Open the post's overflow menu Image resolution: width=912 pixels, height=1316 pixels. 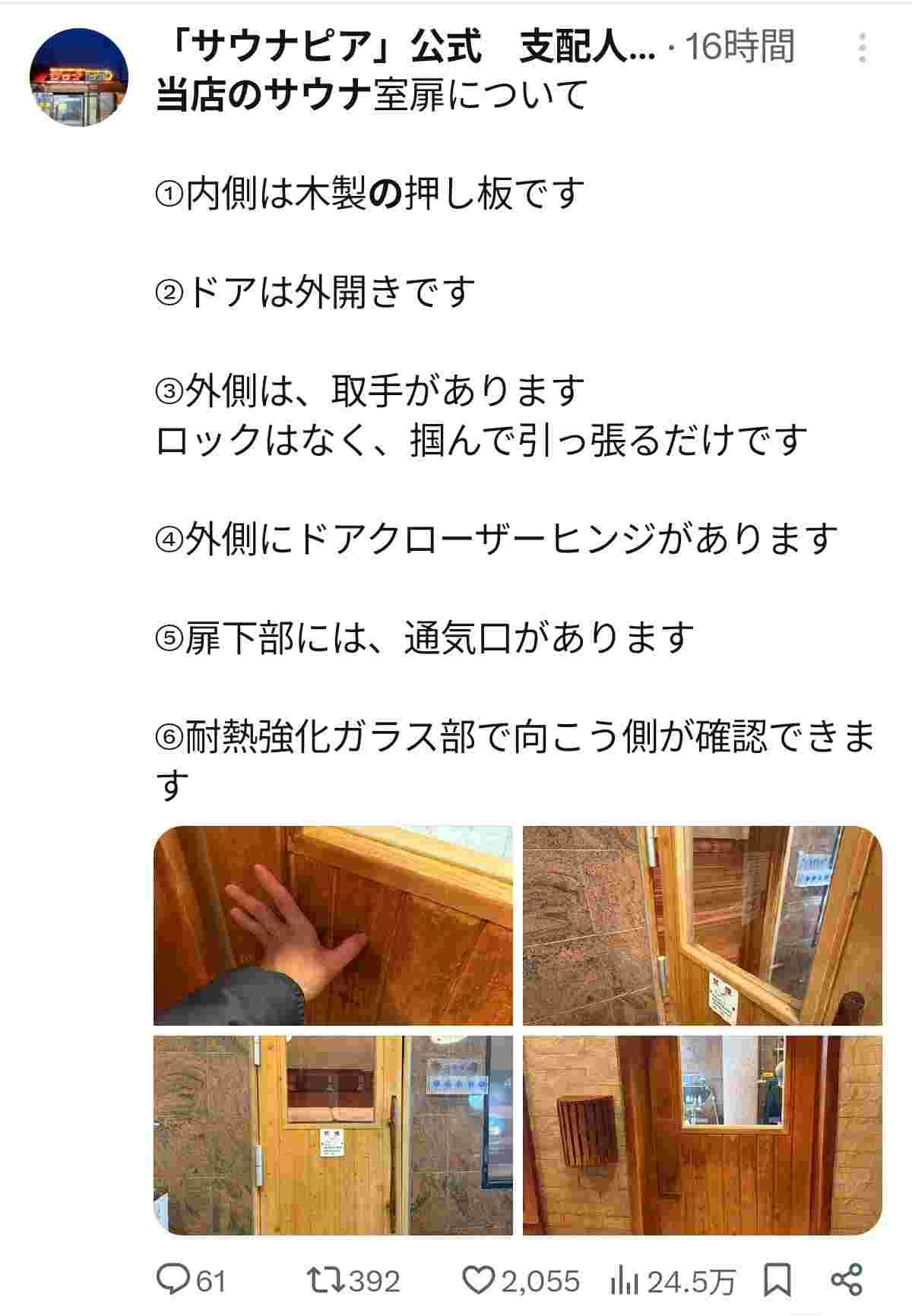tap(862, 48)
